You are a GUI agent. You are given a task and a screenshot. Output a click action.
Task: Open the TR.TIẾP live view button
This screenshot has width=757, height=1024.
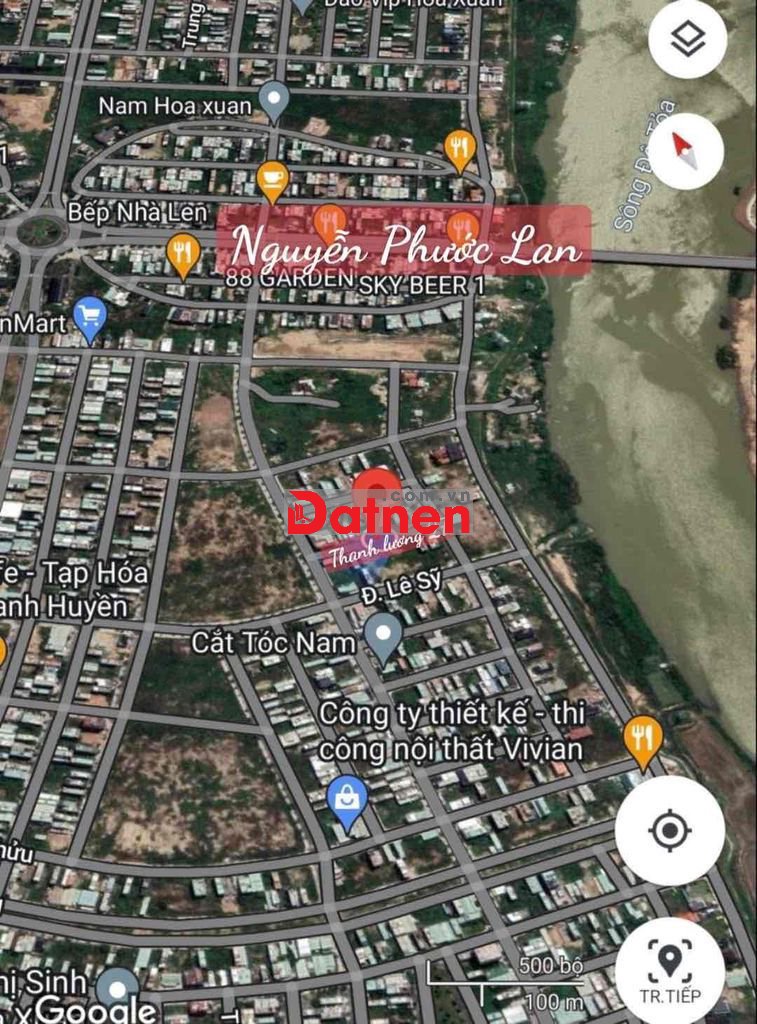coord(669,970)
